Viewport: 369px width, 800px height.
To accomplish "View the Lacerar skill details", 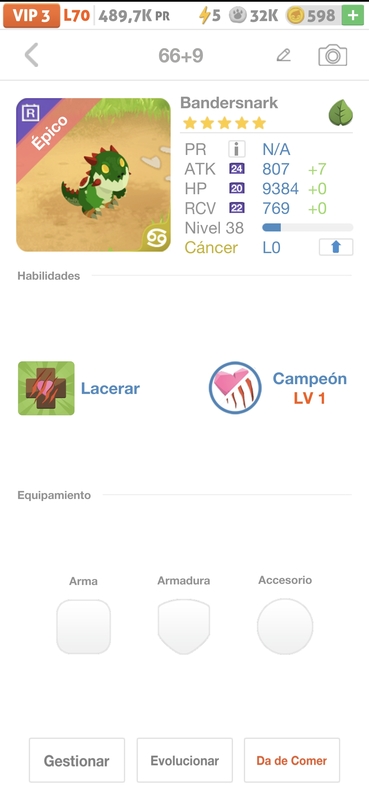I will click(x=79, y=388).
